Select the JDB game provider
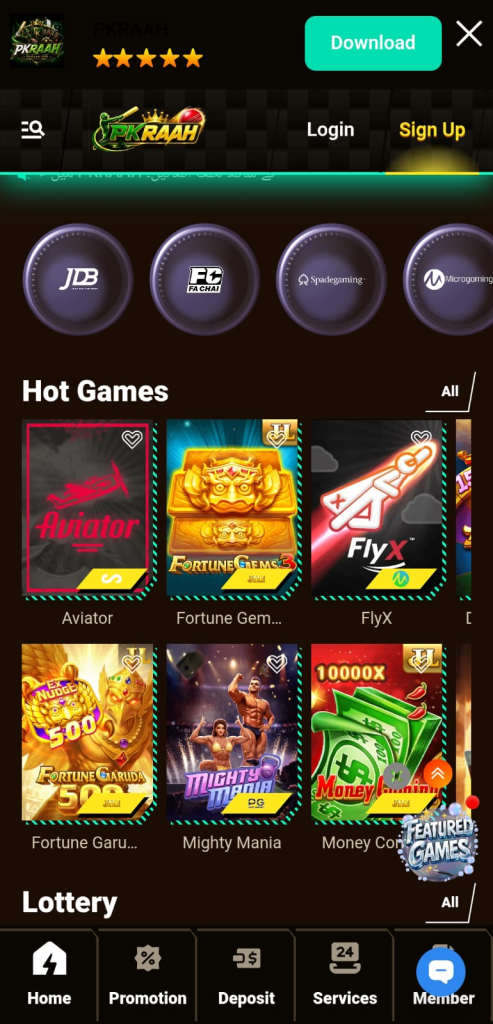Image resolution: width=493 pixels, height=1024 pixels. coord(78,280)
